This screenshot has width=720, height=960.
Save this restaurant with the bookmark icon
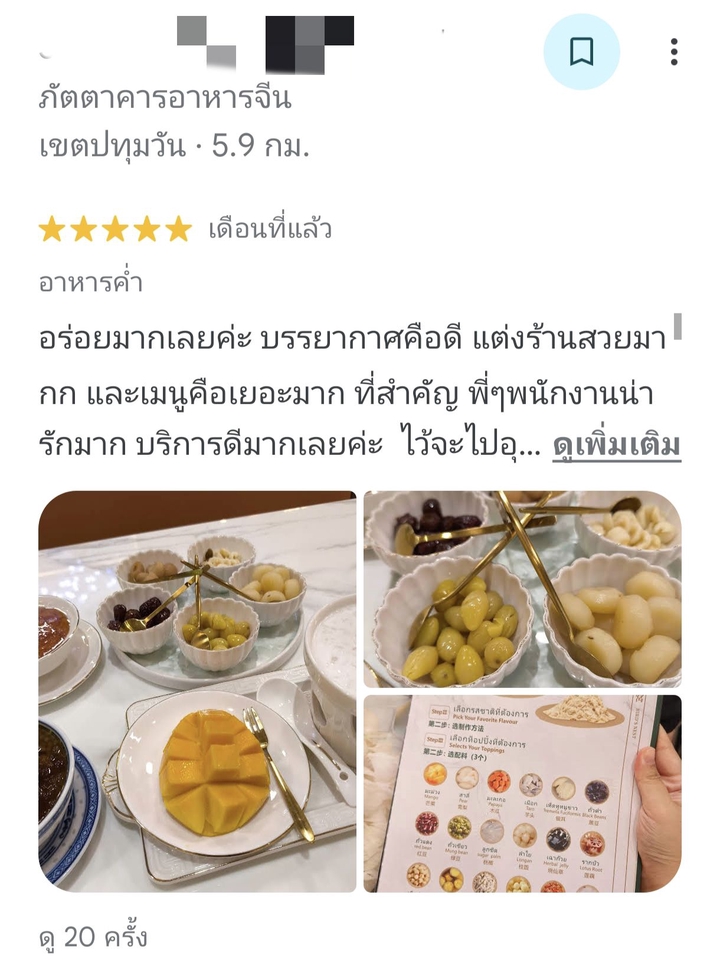581,52
